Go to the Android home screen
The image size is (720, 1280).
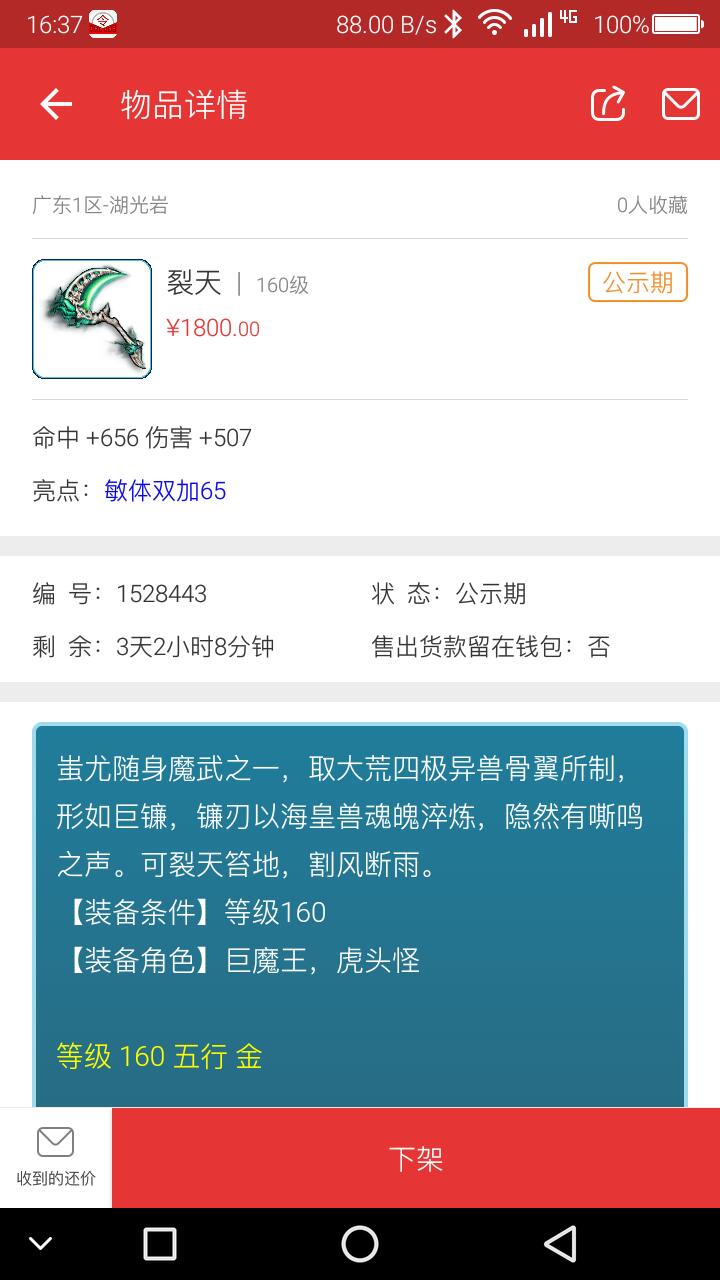[360, 1244]
